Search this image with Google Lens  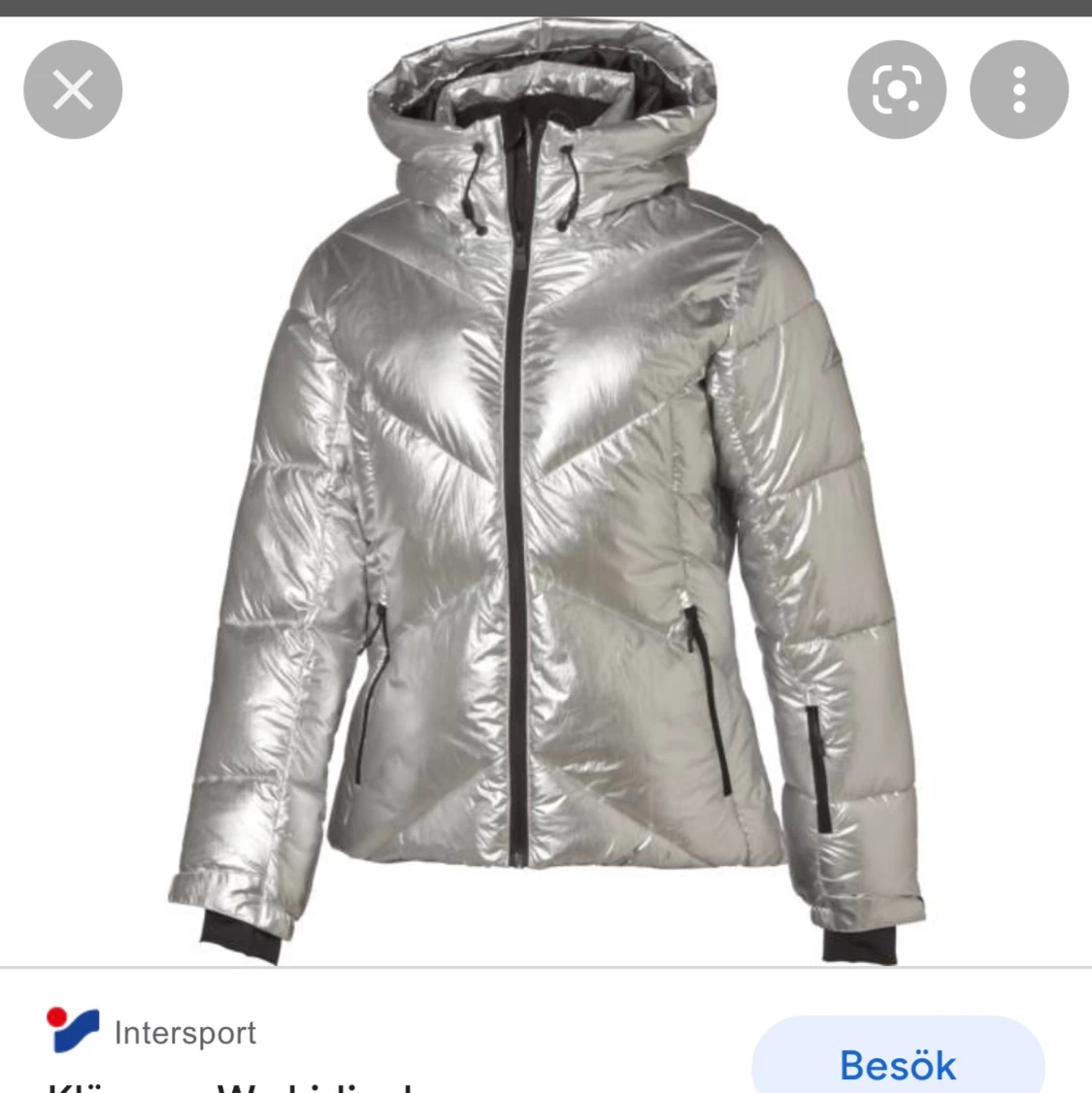(x=896, y=90)
